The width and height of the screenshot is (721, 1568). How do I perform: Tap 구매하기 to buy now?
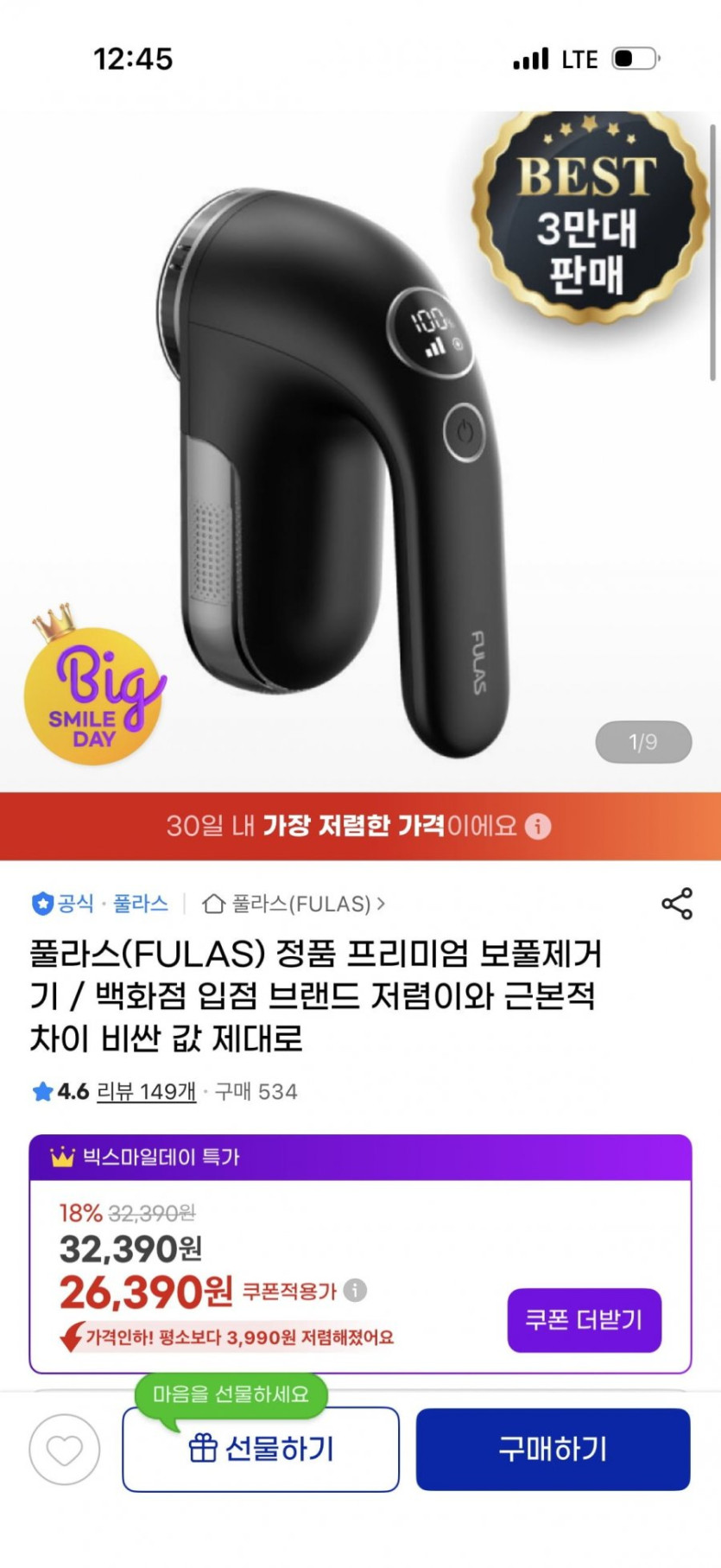click(x=553, y=1449)
